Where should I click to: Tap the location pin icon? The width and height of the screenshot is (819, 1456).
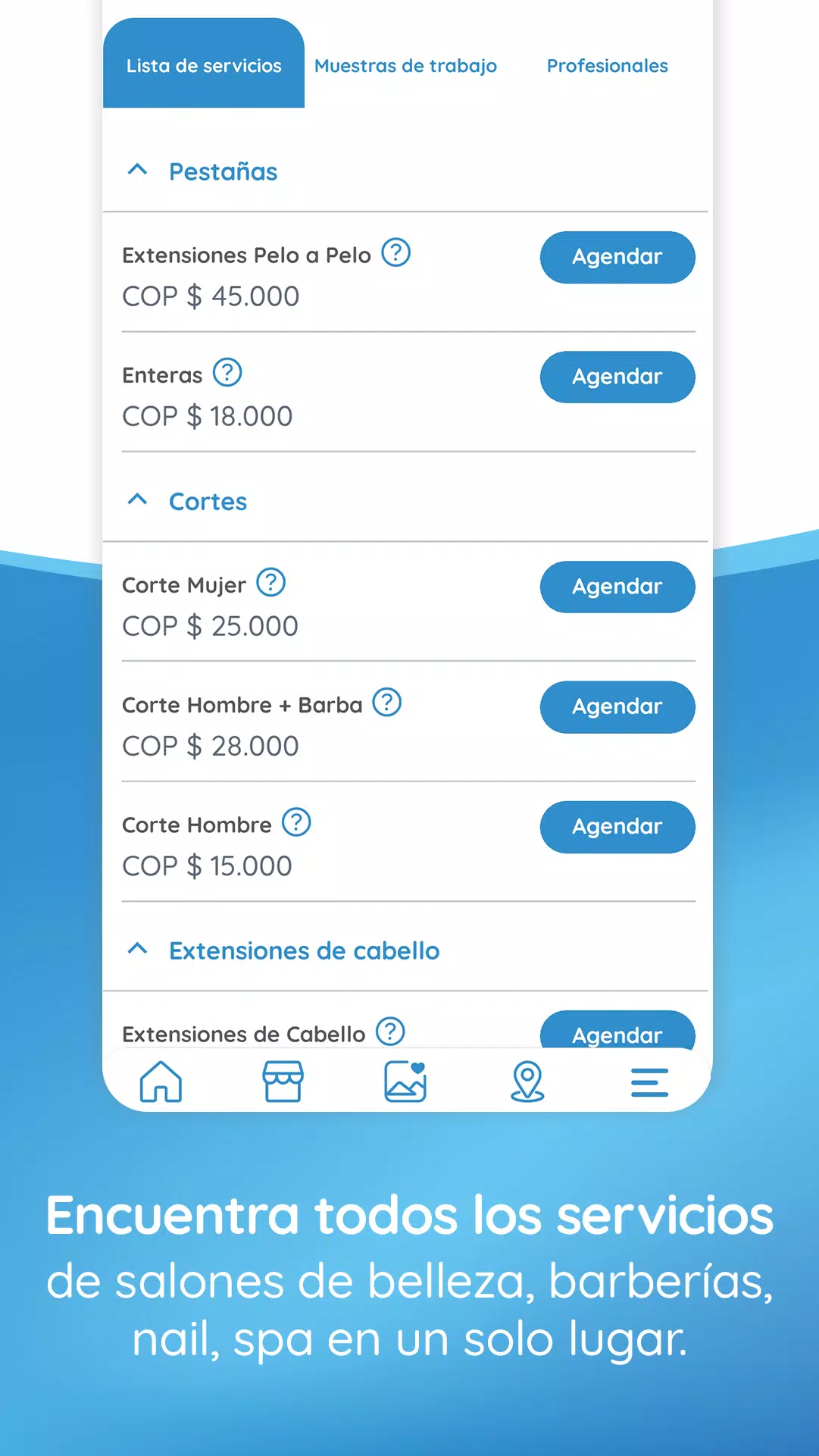(x=528, y=1082)
